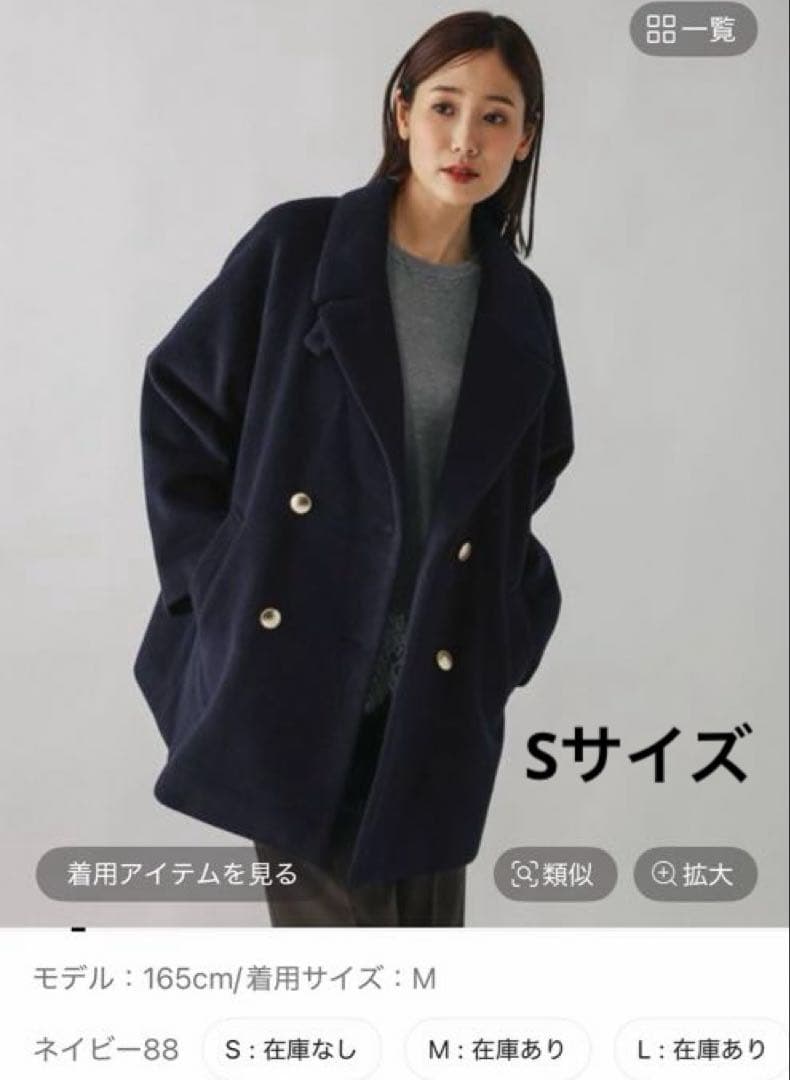The height and width of the screenshot is (1080, 790).
Task: Tap 着用アイテムを見る to view worn items
Action: [x=182, y=874]
